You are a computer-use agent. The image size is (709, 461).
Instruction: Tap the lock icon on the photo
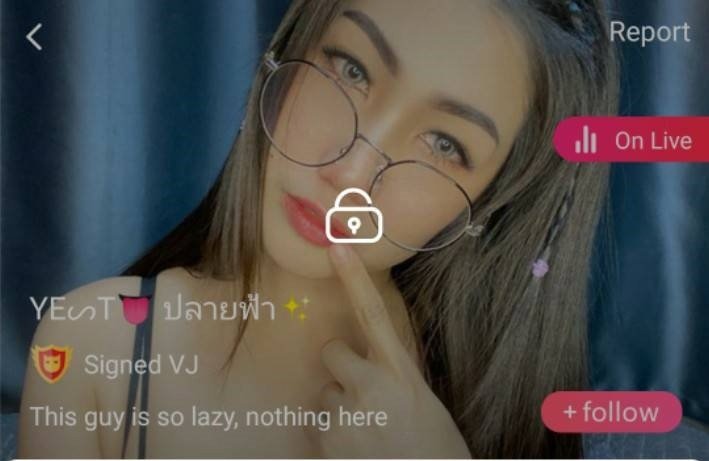(354, 215)
